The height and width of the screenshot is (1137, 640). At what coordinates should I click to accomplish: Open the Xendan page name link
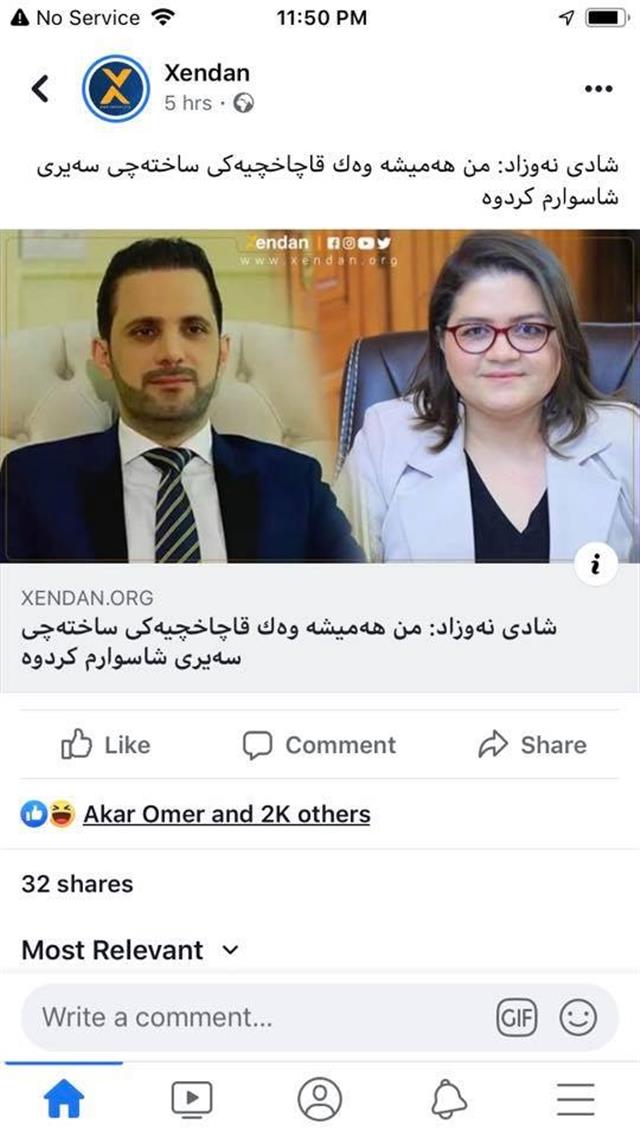coord(206,72)
